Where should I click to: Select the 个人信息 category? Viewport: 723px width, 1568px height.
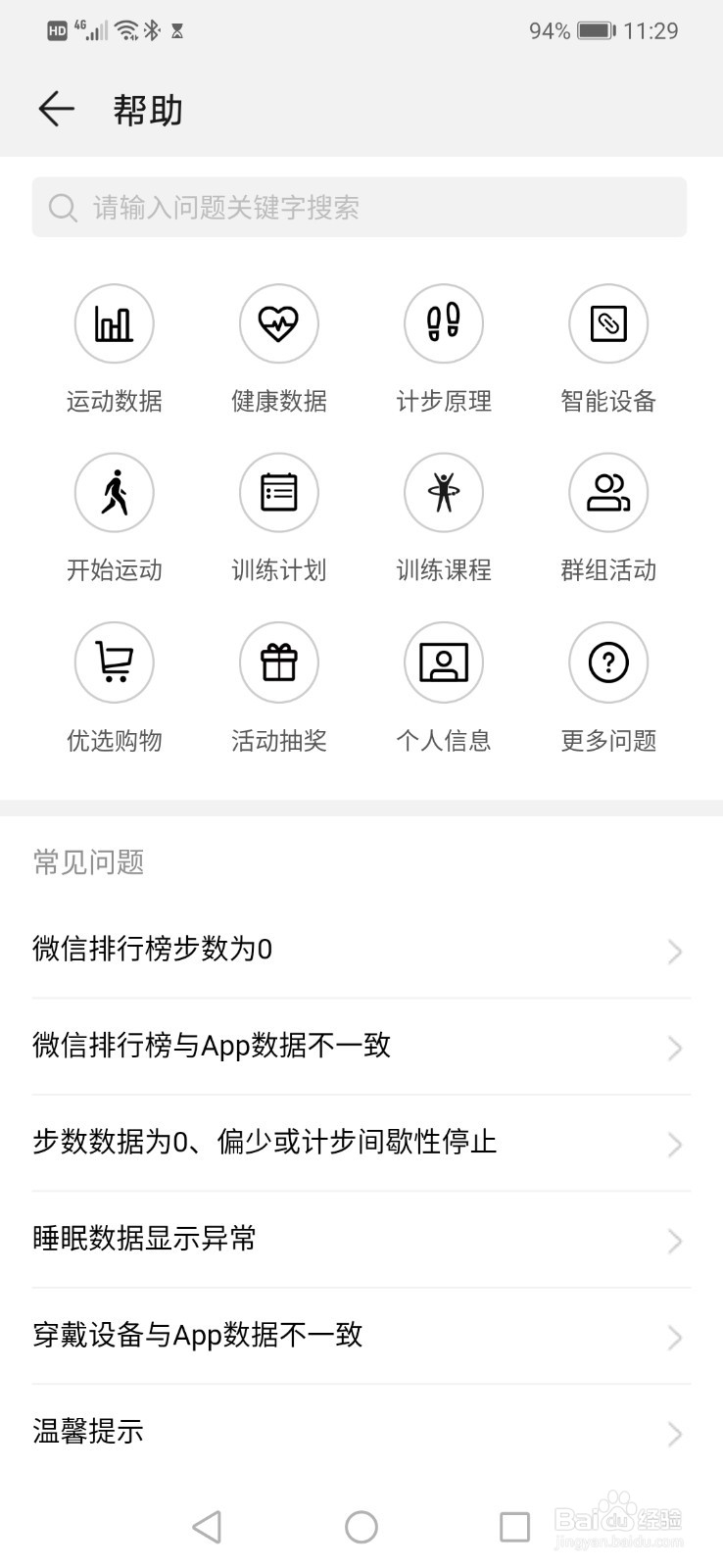click(x=444, y=689)
